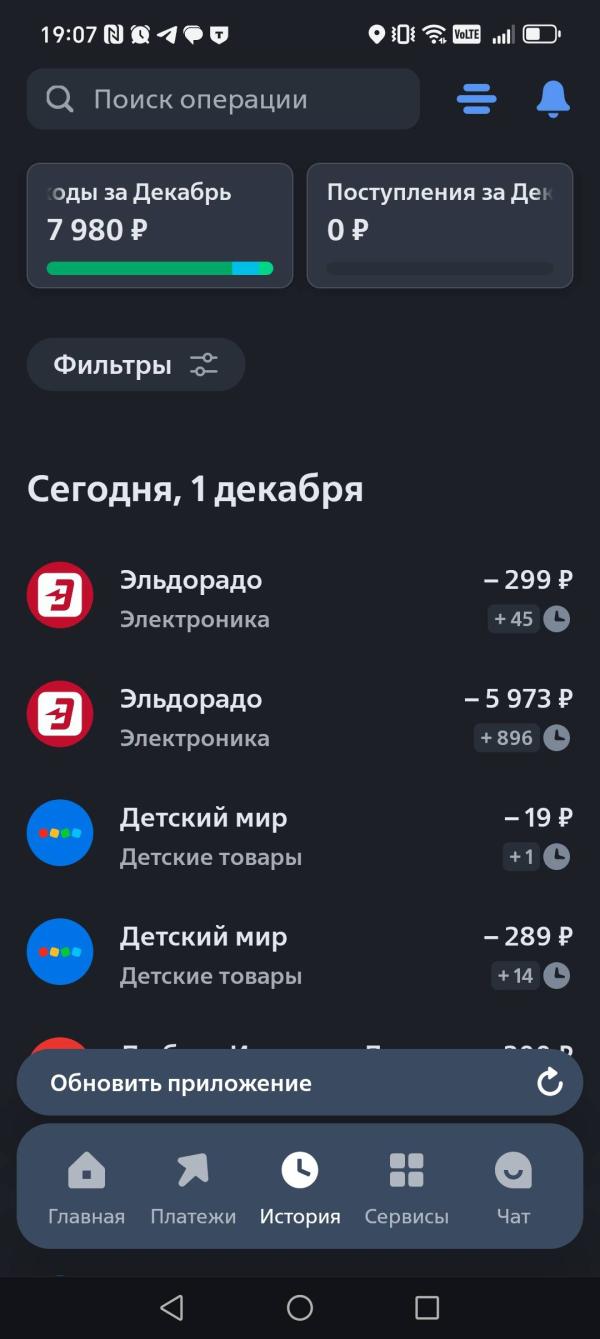This screenshot has height=1339, width=600.
Task: Open the Детский мир transaction for −19 ₽
Action: pyautogui.click(x=300, y=836)
